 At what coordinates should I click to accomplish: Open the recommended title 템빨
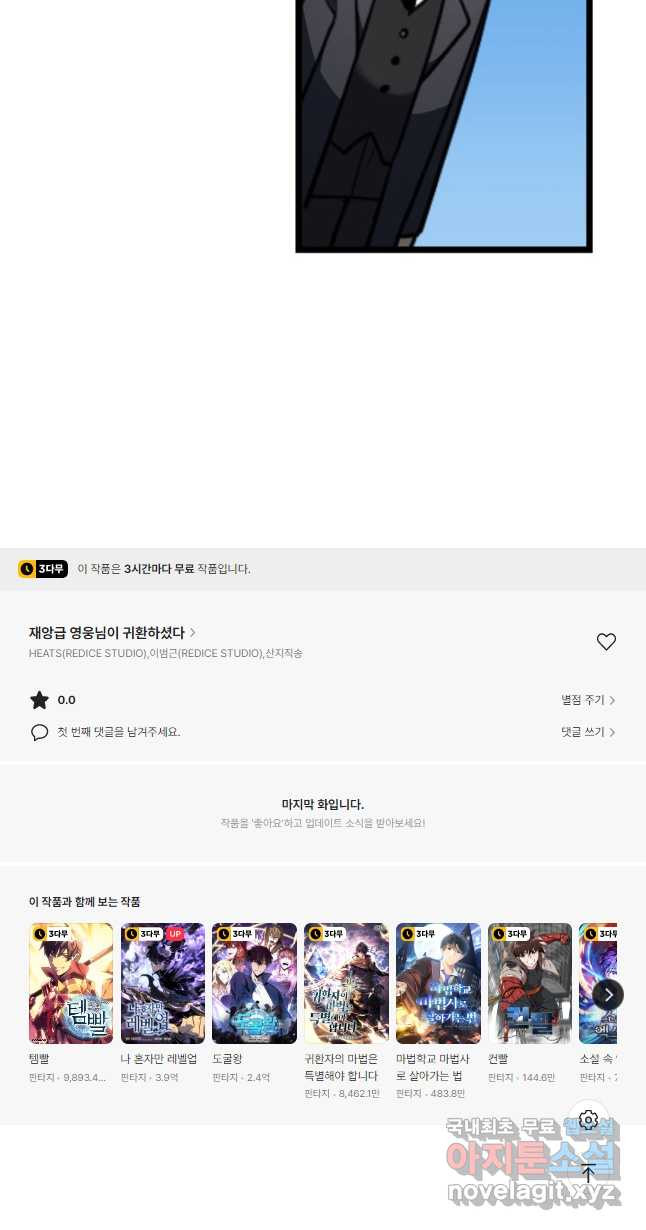tap(71, 983)
